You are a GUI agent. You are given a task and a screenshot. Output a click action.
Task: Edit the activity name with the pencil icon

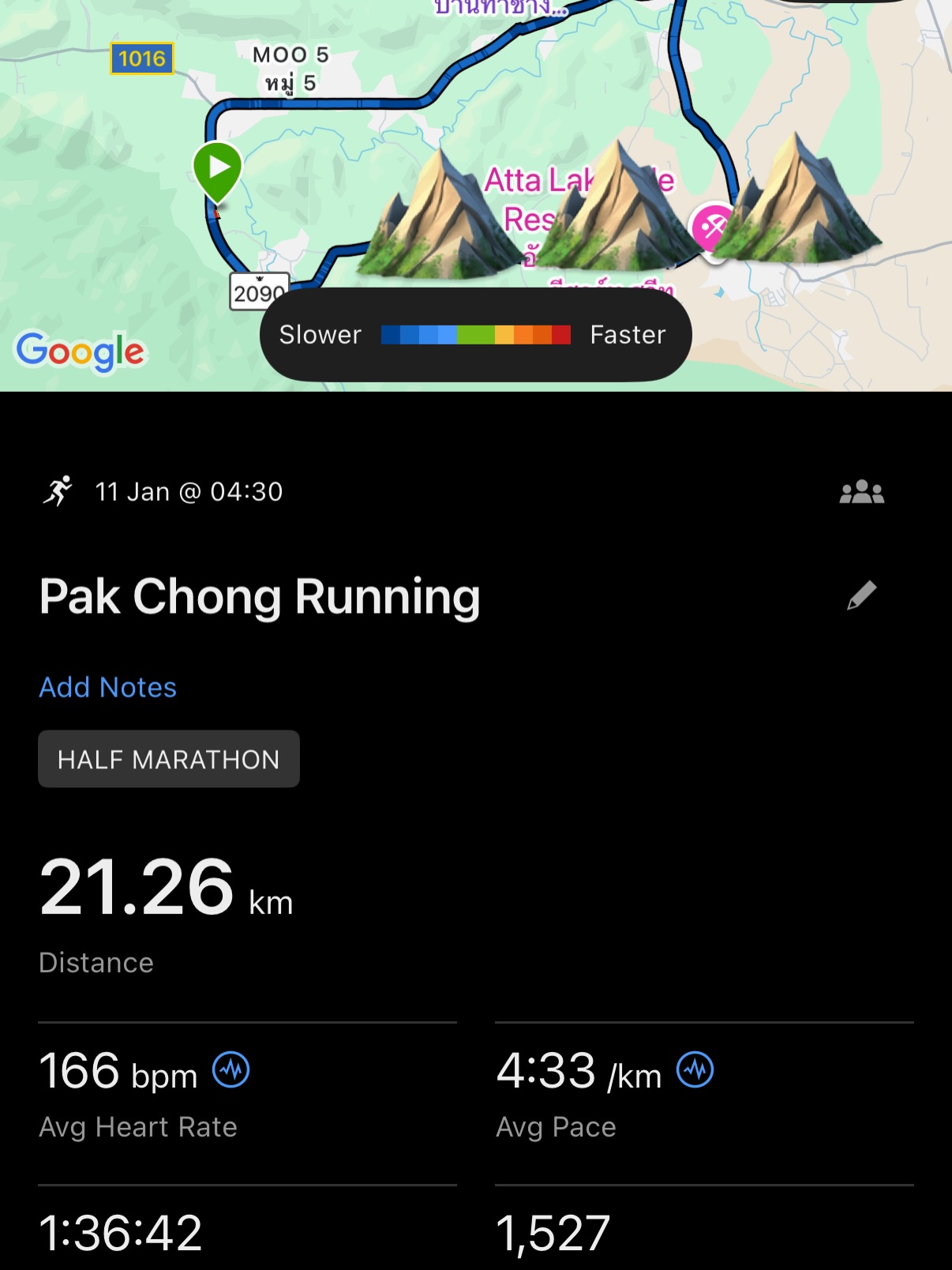(861, 596)
